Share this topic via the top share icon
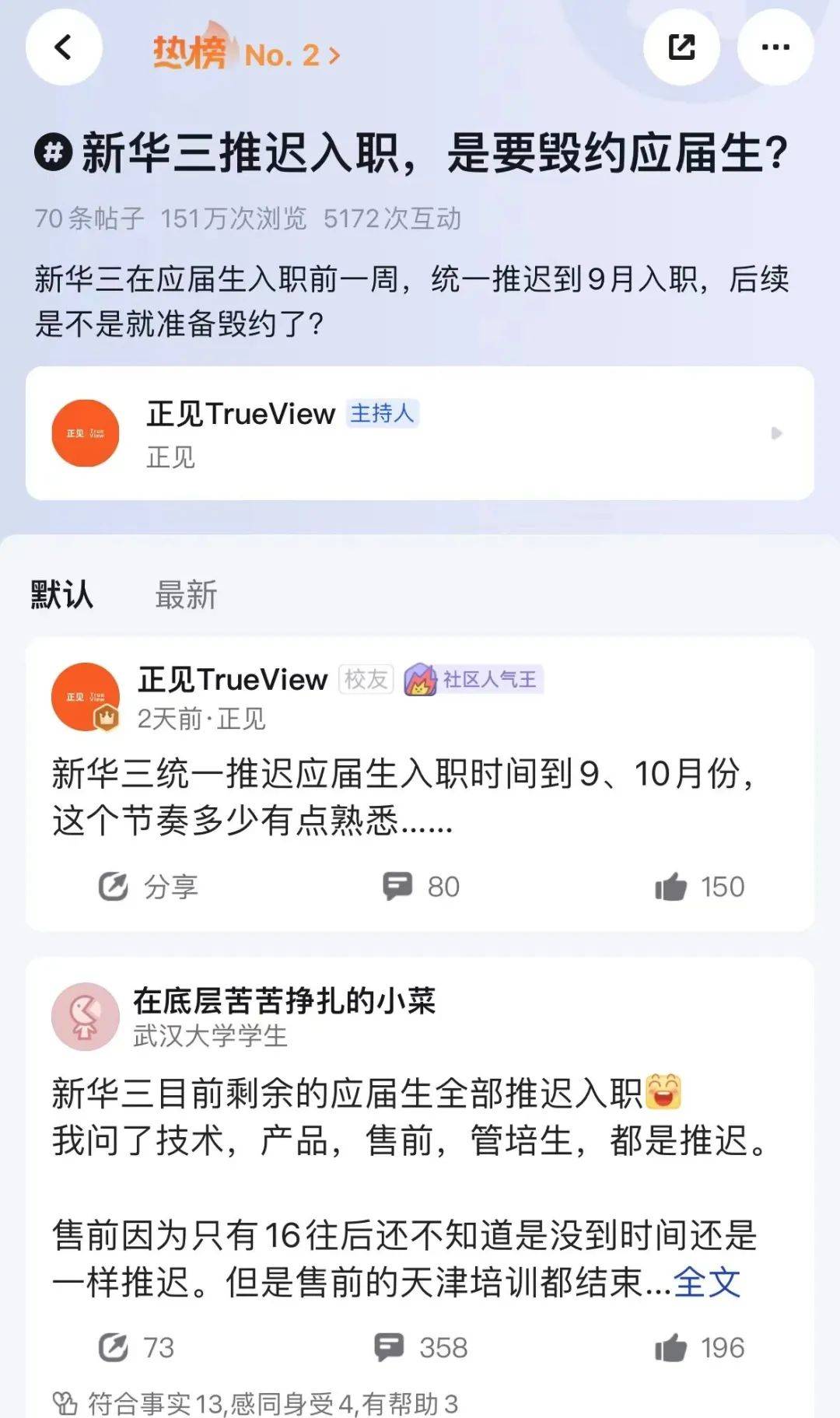 [681, 48]
